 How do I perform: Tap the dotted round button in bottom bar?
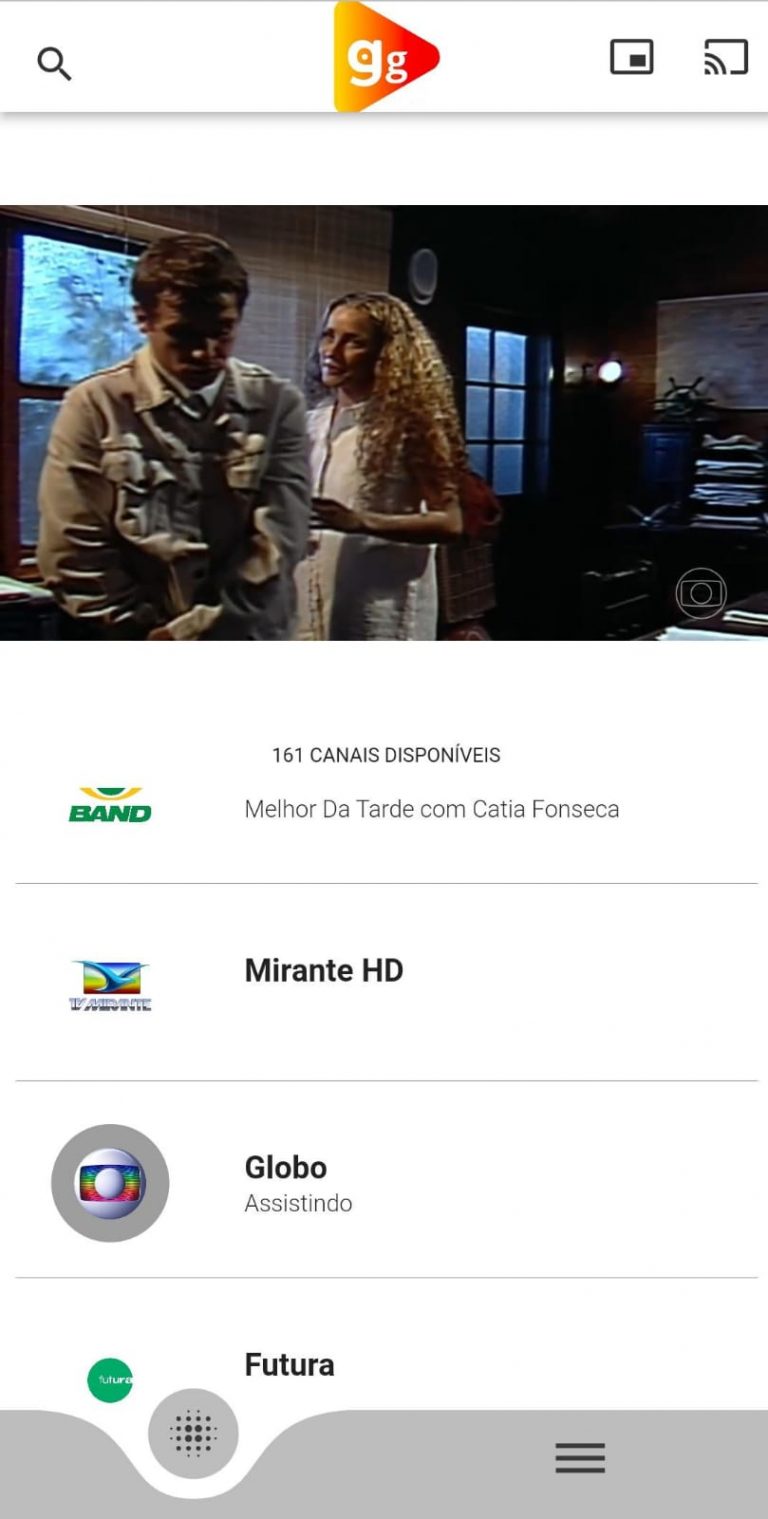pos(193,1433)
